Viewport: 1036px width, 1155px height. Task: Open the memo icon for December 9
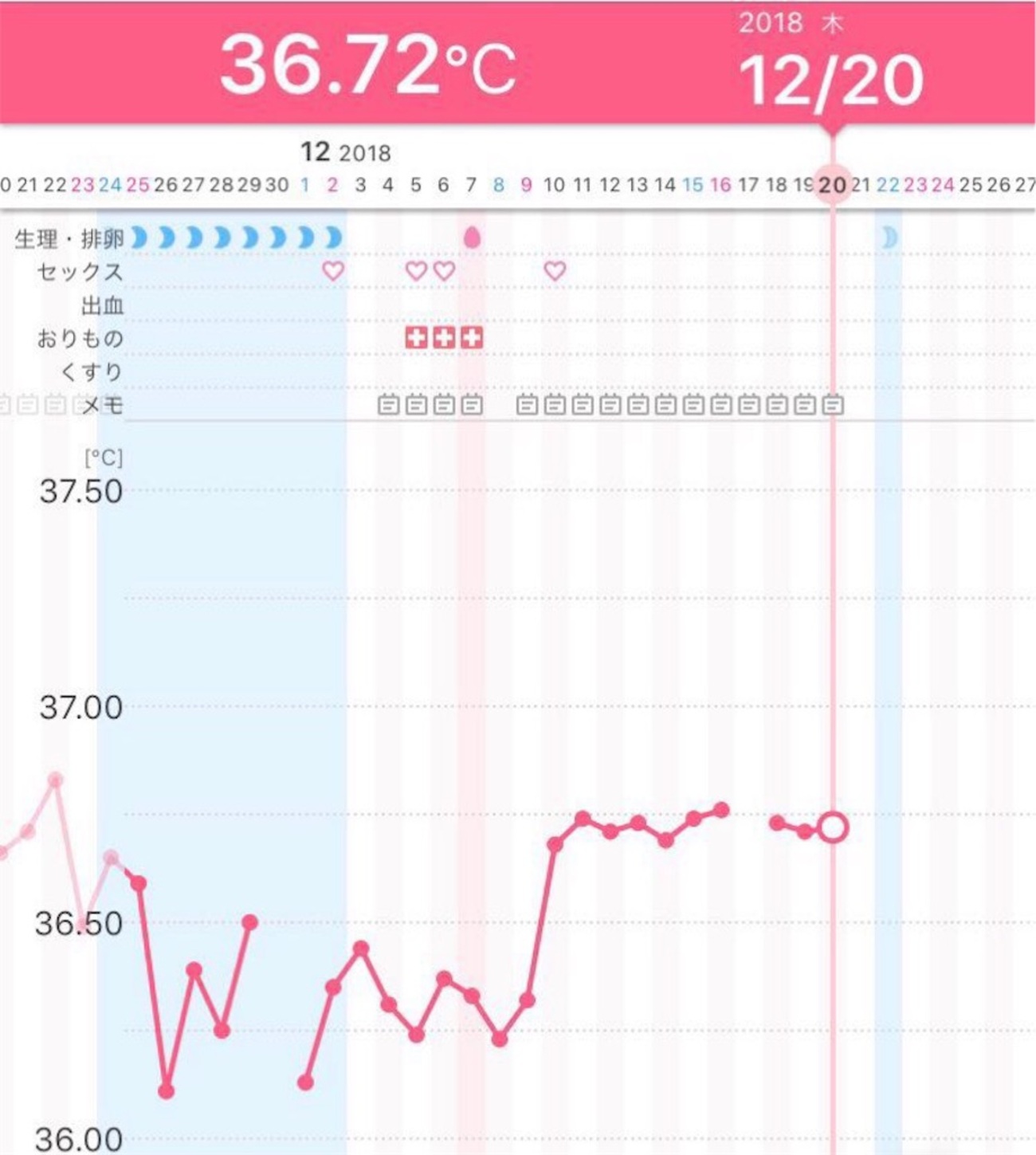click(527, 405)
